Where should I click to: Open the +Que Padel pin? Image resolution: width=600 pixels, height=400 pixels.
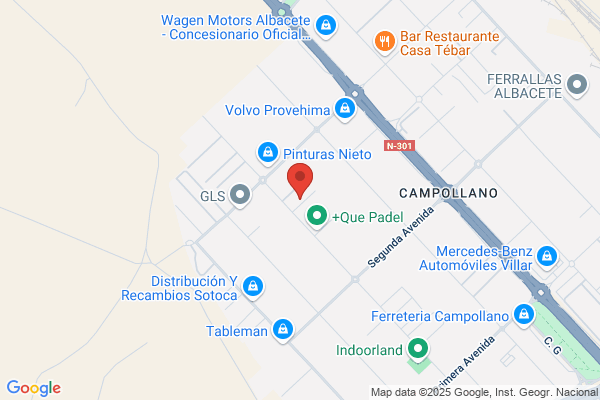click(x=317, y=216)
